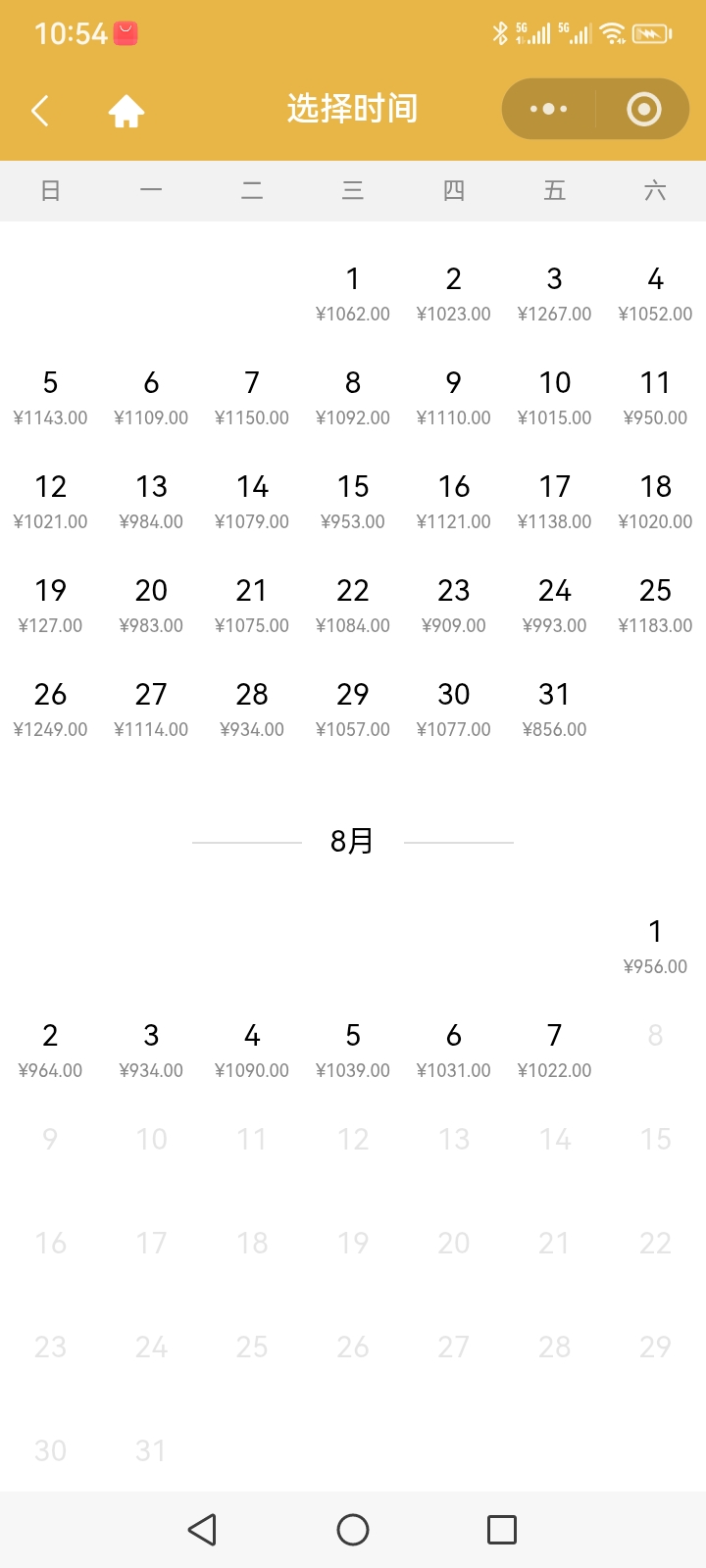
Task: Return to the mini program home
Action: (126, 111)
